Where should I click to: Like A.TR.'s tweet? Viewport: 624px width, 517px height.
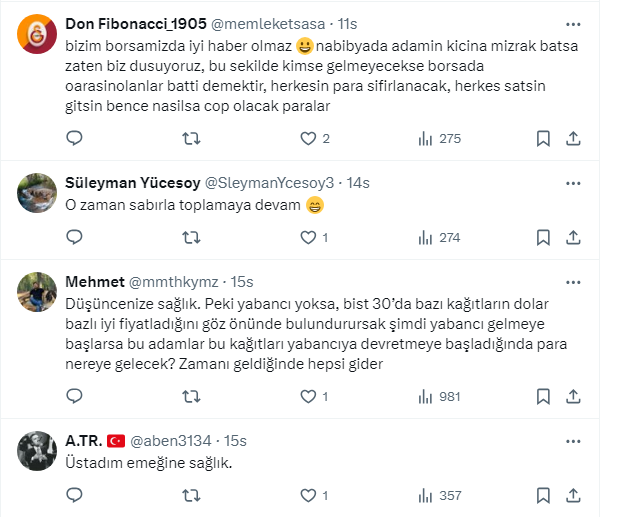tap(307, 495)
